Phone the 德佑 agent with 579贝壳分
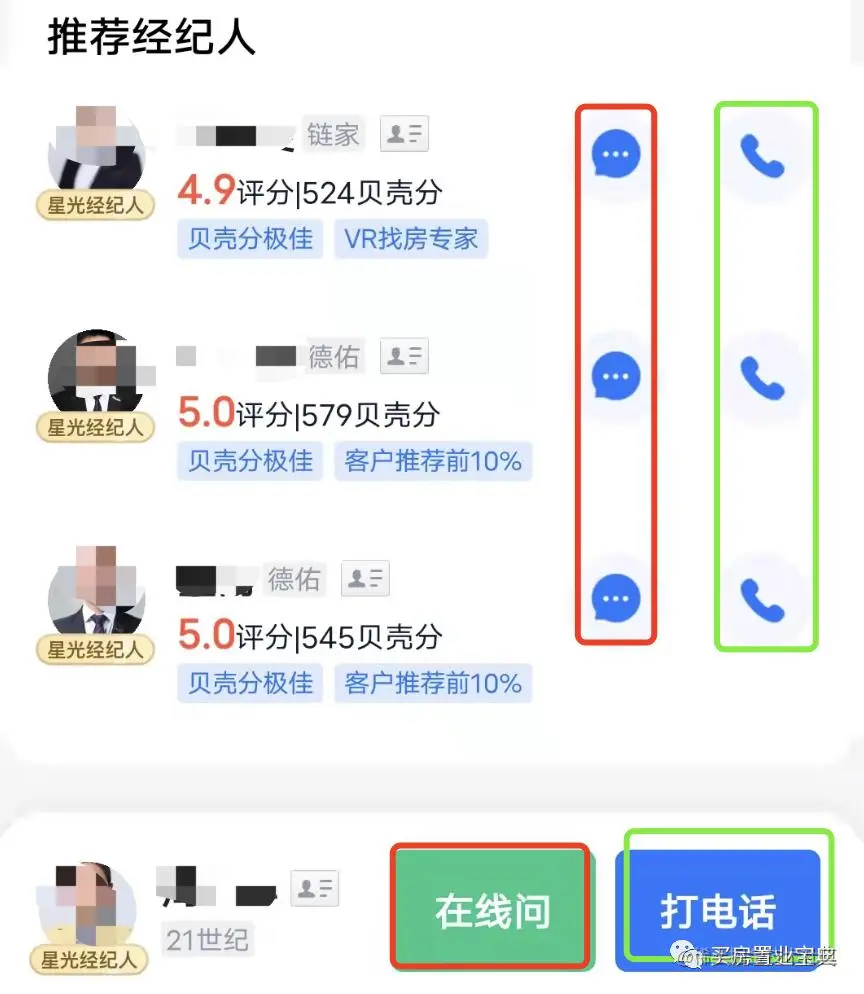 coord(762,377)
